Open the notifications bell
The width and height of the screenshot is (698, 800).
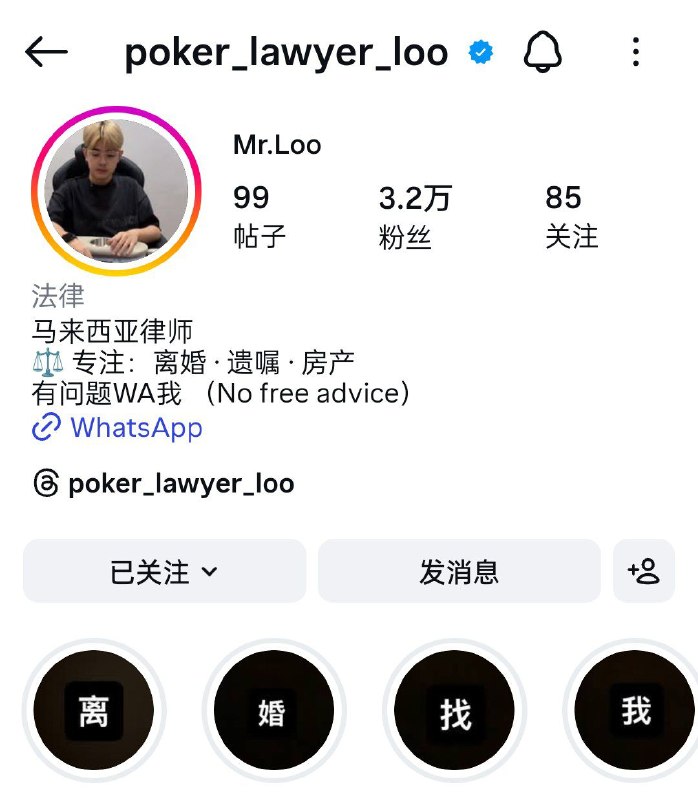[x=543, y=52]
